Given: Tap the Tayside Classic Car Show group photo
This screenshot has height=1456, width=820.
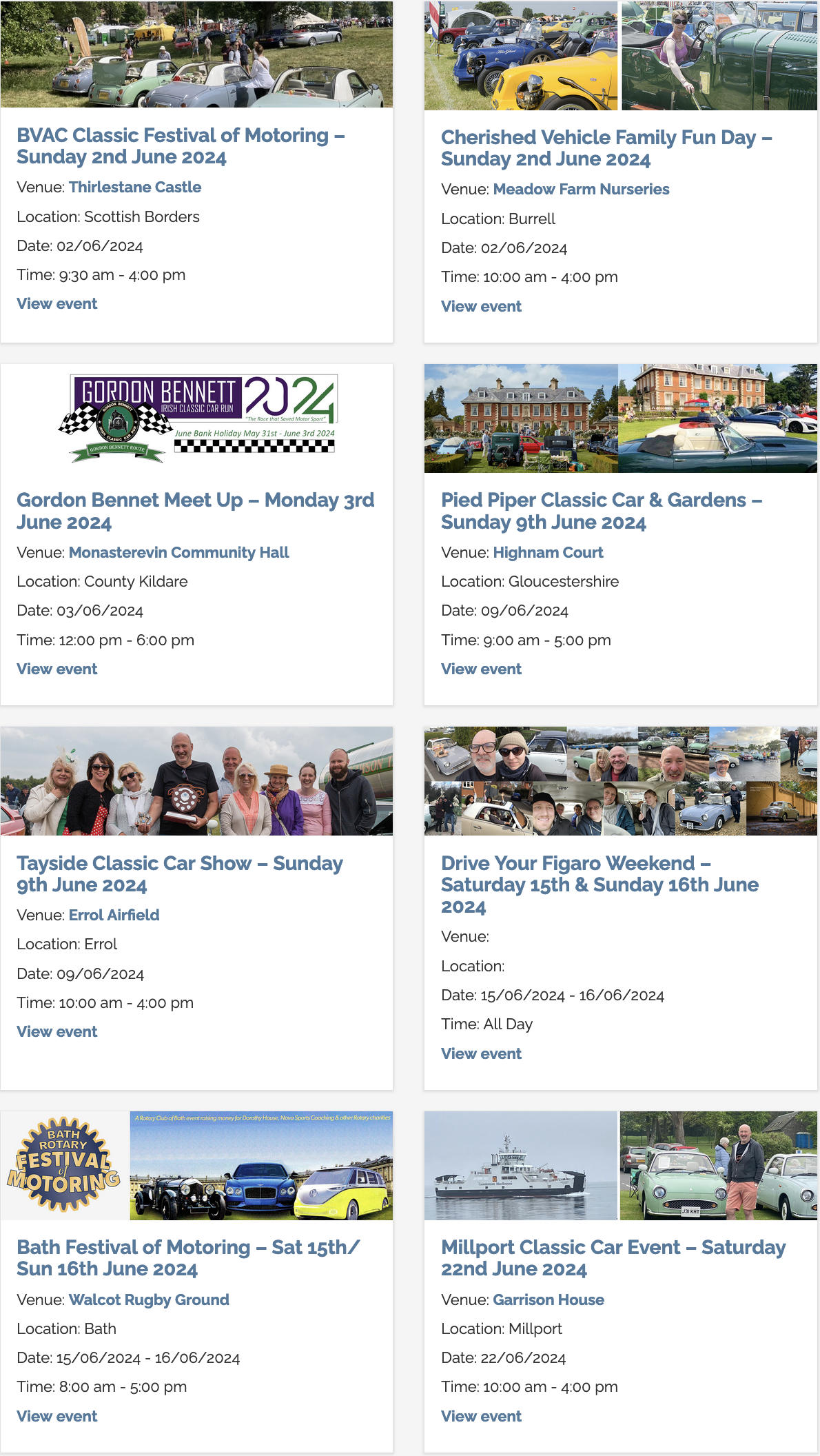Looking at the screenshot, I should (196, 781).
